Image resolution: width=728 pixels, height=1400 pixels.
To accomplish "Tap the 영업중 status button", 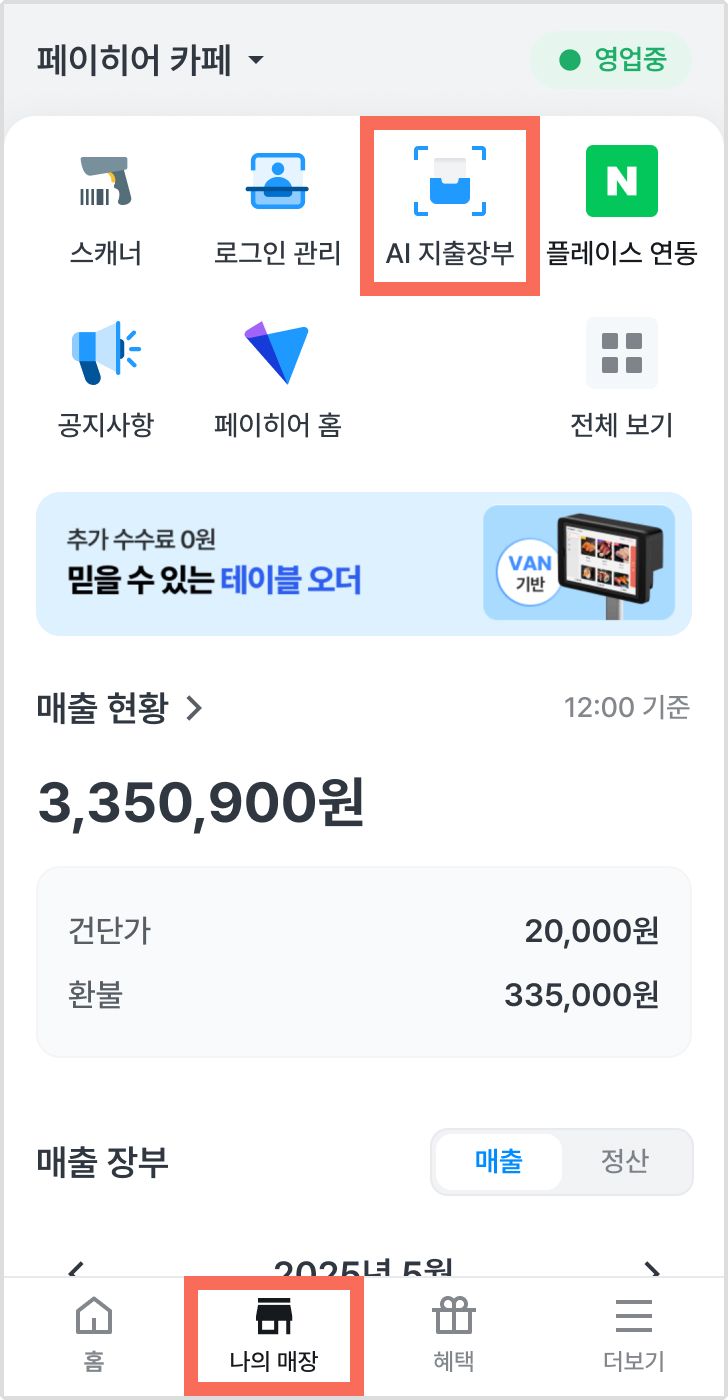I will 611,61.
